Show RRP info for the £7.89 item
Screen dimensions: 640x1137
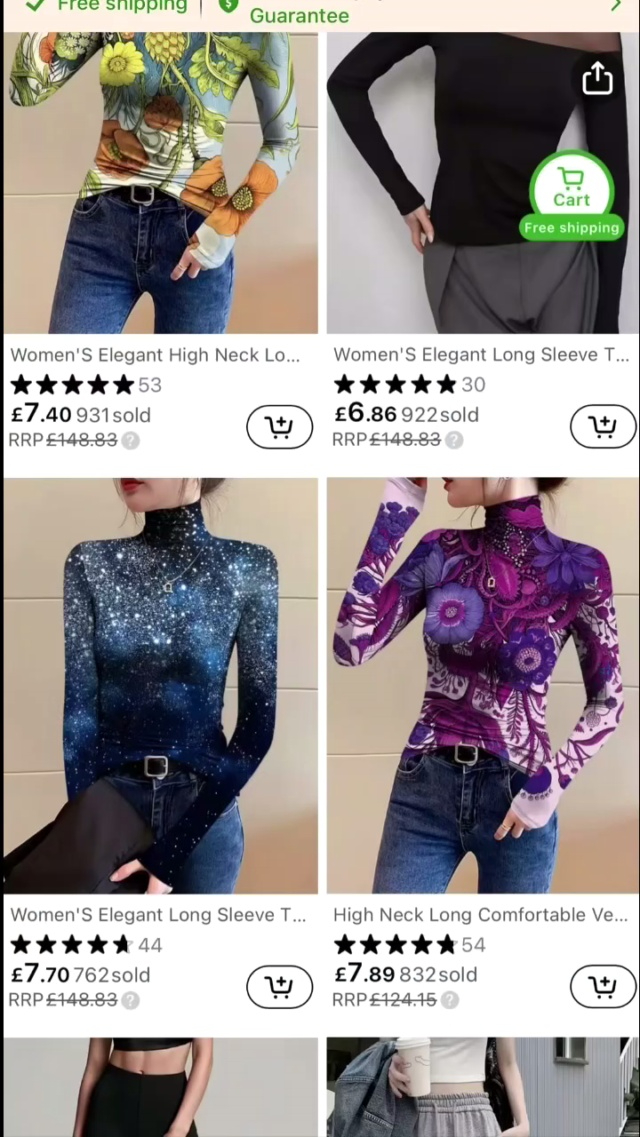(x=450, y=1000)
